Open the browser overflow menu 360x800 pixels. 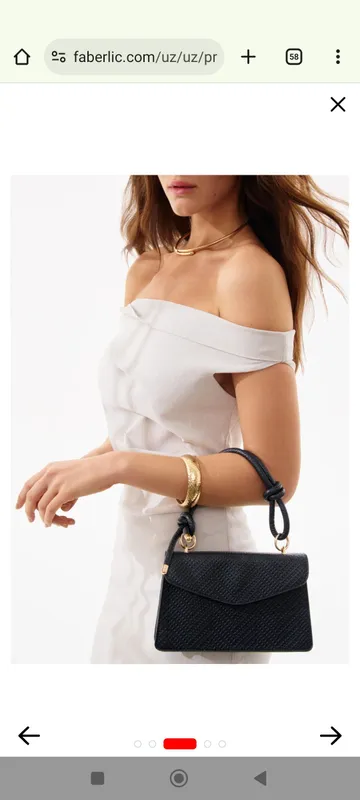tap(338, 57)
